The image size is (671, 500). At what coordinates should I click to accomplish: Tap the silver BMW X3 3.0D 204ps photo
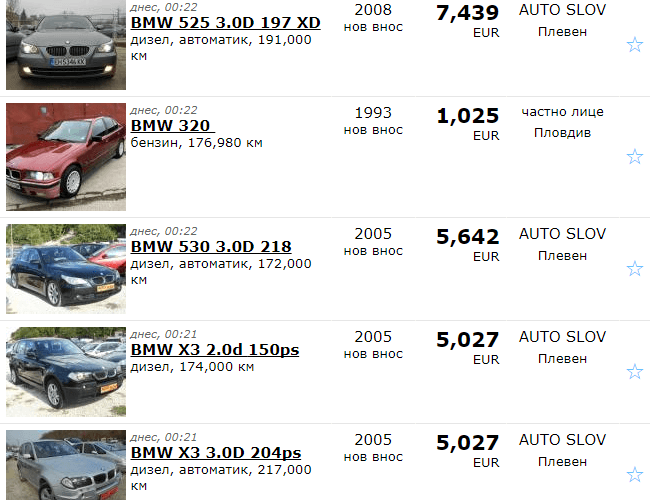point(66,464)
